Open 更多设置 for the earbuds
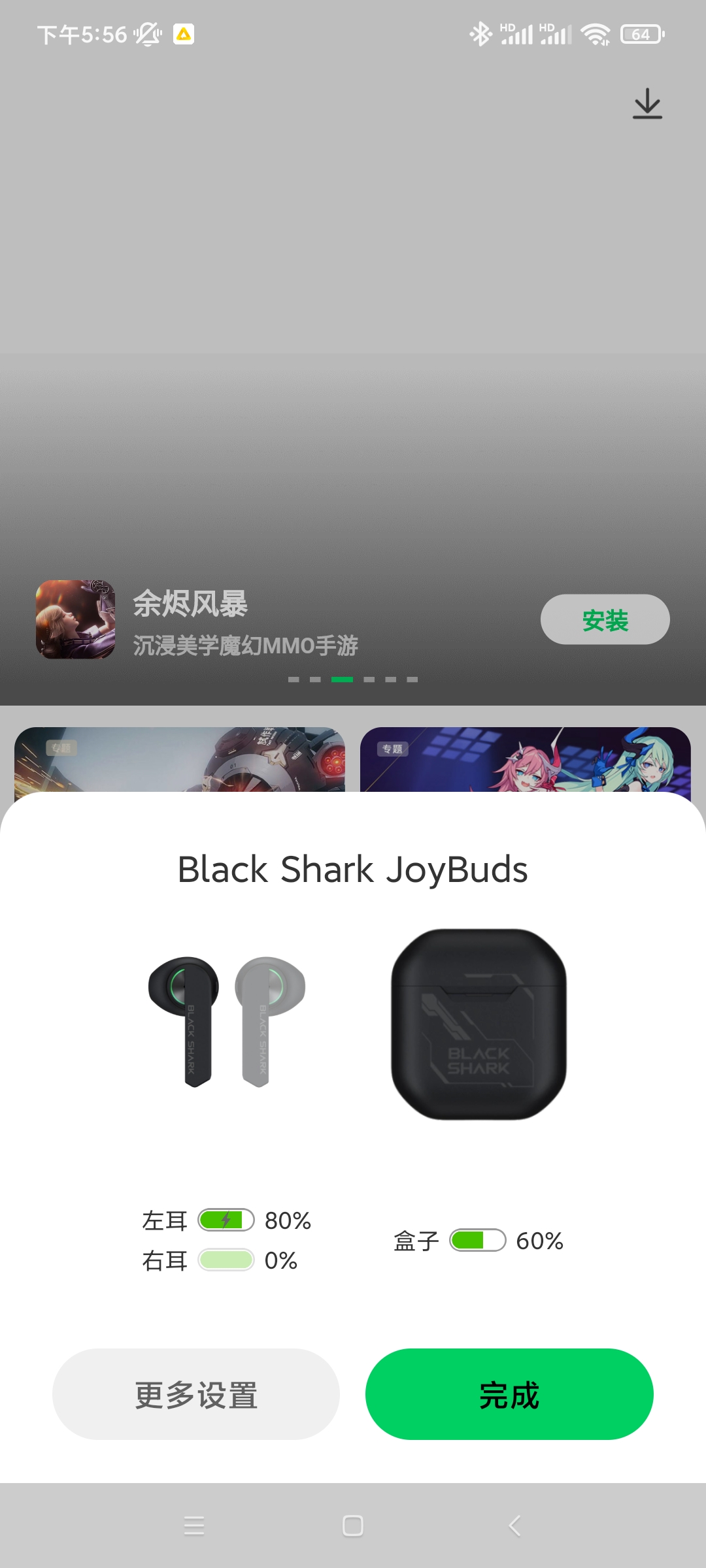This screenshot has height=1568, width=706. pyautogui.click(x=196, y=1394)
